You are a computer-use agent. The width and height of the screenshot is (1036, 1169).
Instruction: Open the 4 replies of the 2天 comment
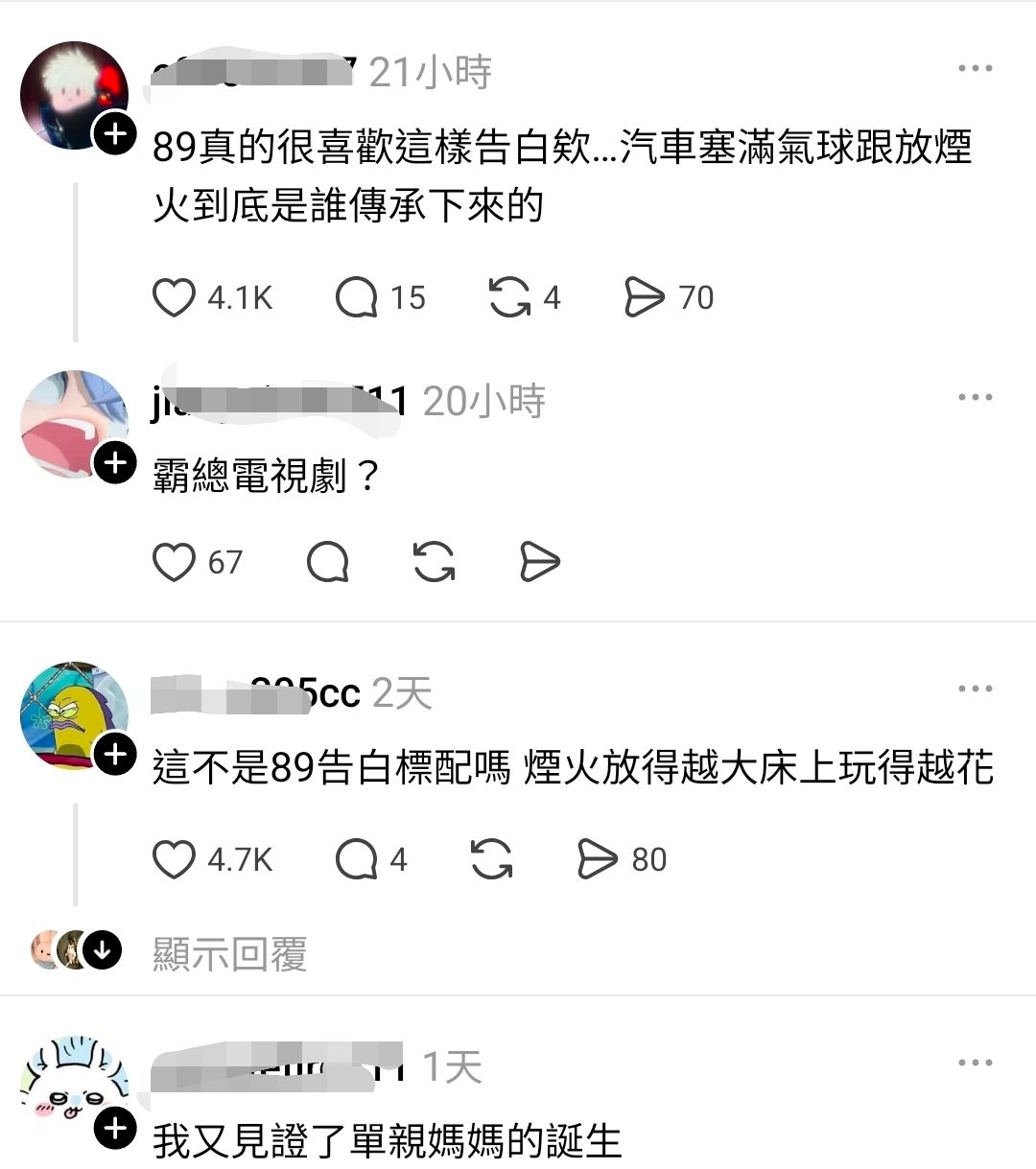point(357,859)
